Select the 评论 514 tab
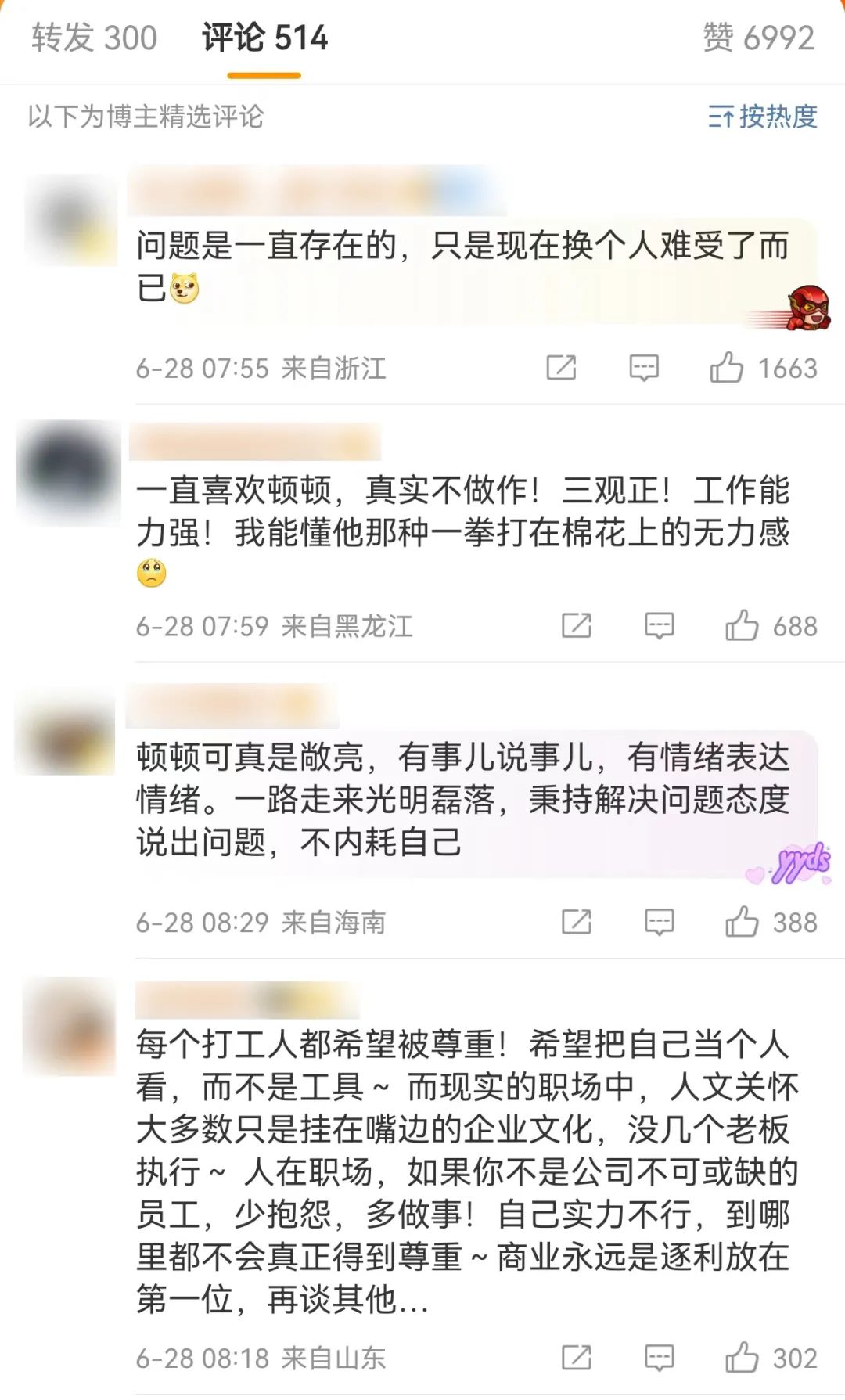 coord(264,38)
